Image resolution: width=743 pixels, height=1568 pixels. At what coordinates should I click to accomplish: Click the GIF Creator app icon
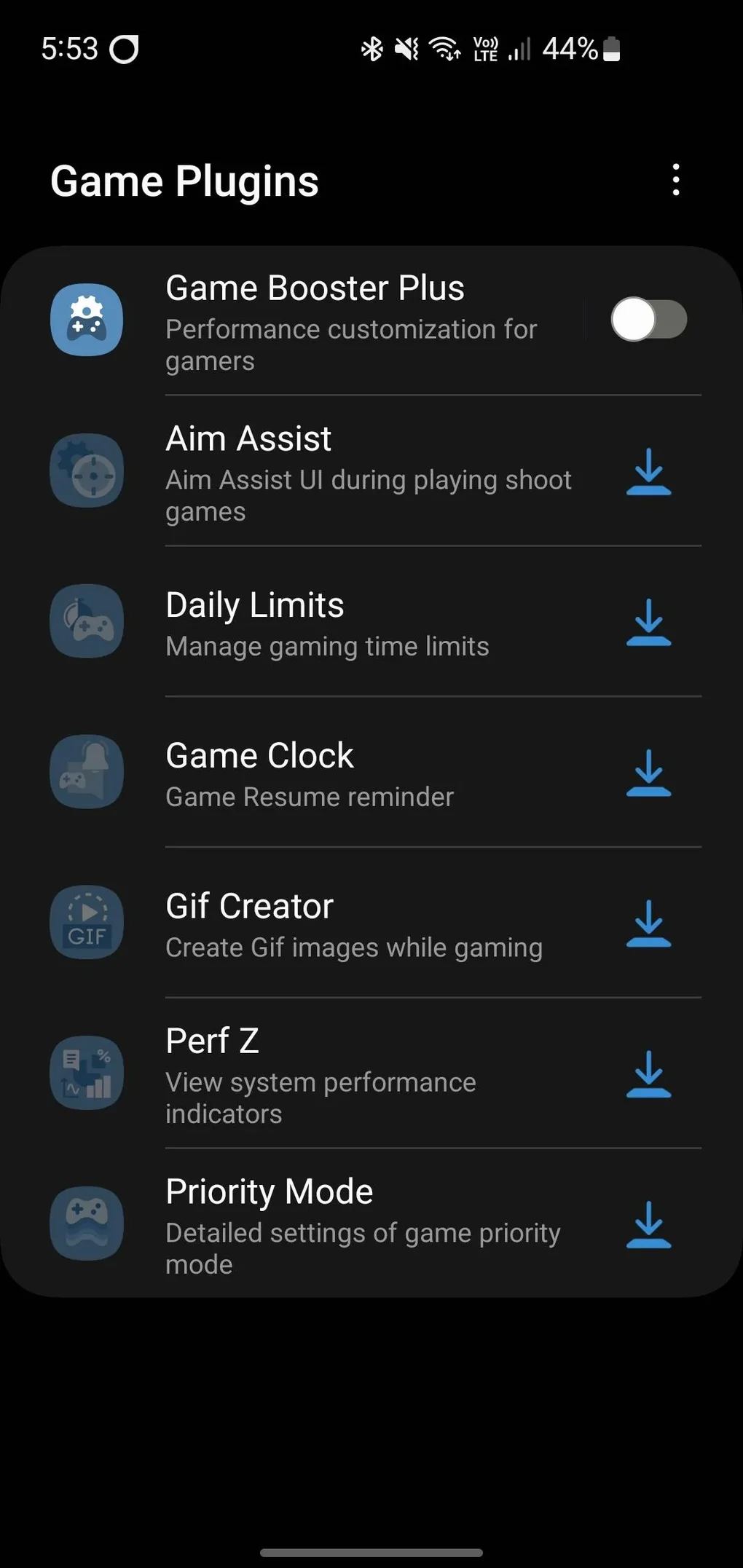click(x=87, y=922)
